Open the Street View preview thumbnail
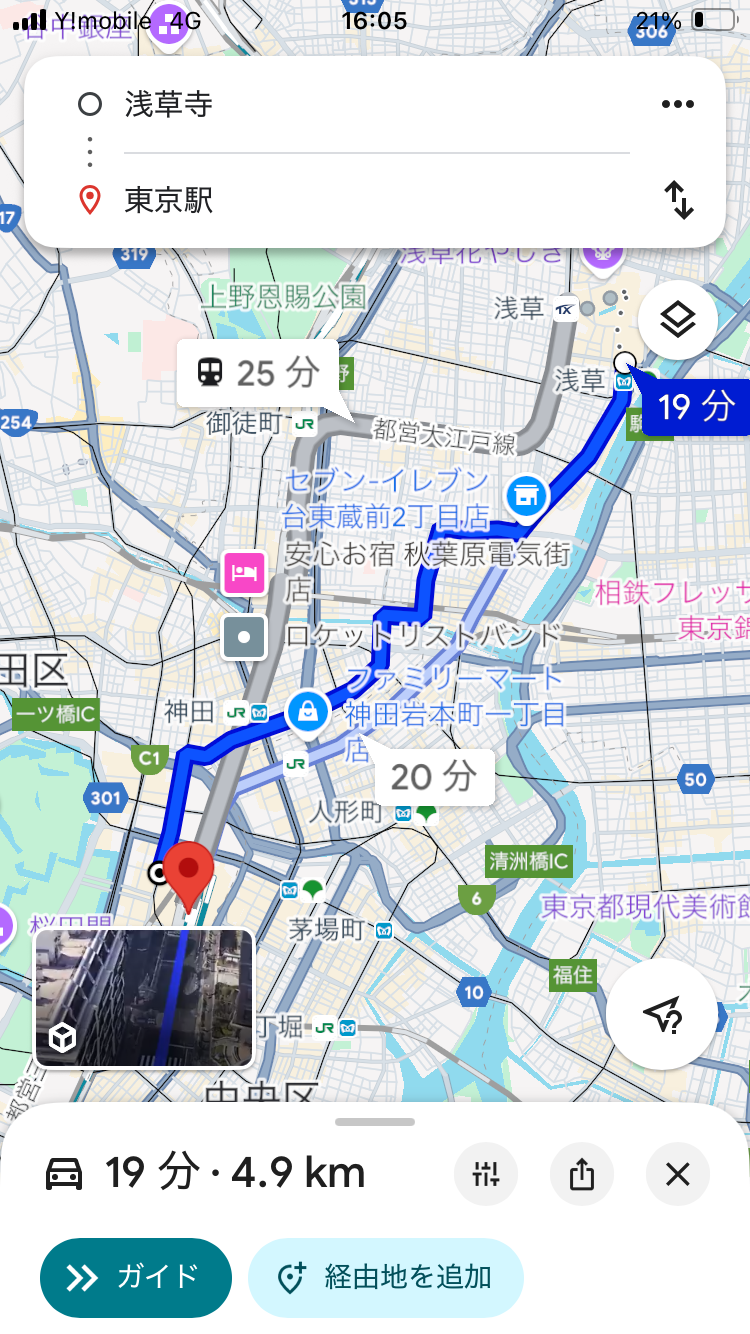The height and width of the screenshot is (1334, 750). [144, 998]
